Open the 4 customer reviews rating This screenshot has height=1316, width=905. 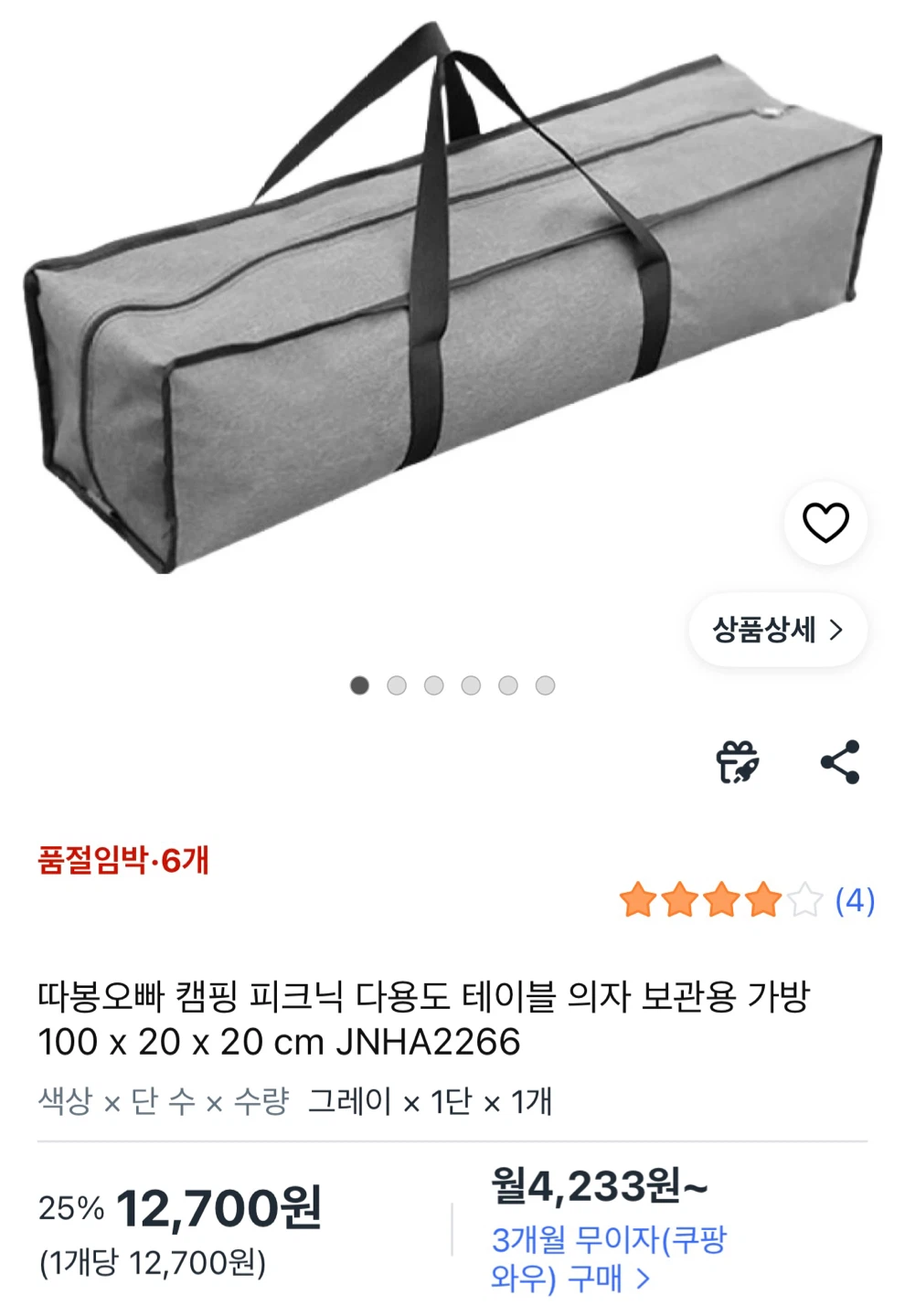tap(747, 901)
